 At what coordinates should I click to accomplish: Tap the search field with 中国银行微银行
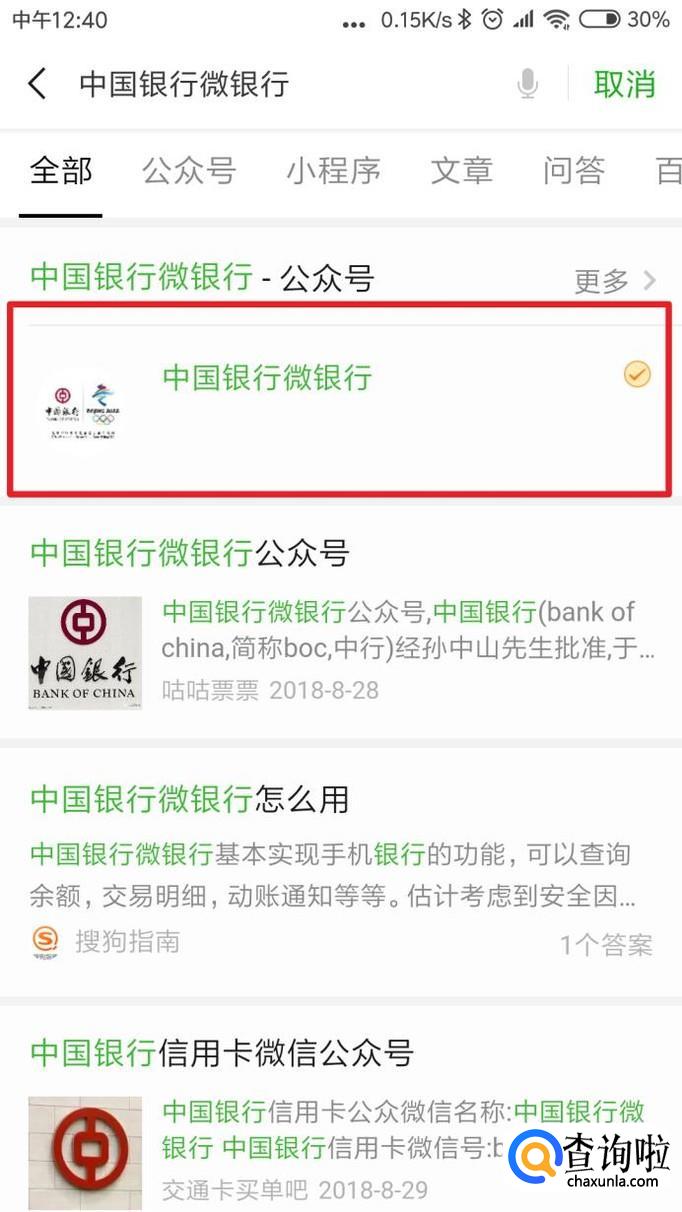[290, 84]
